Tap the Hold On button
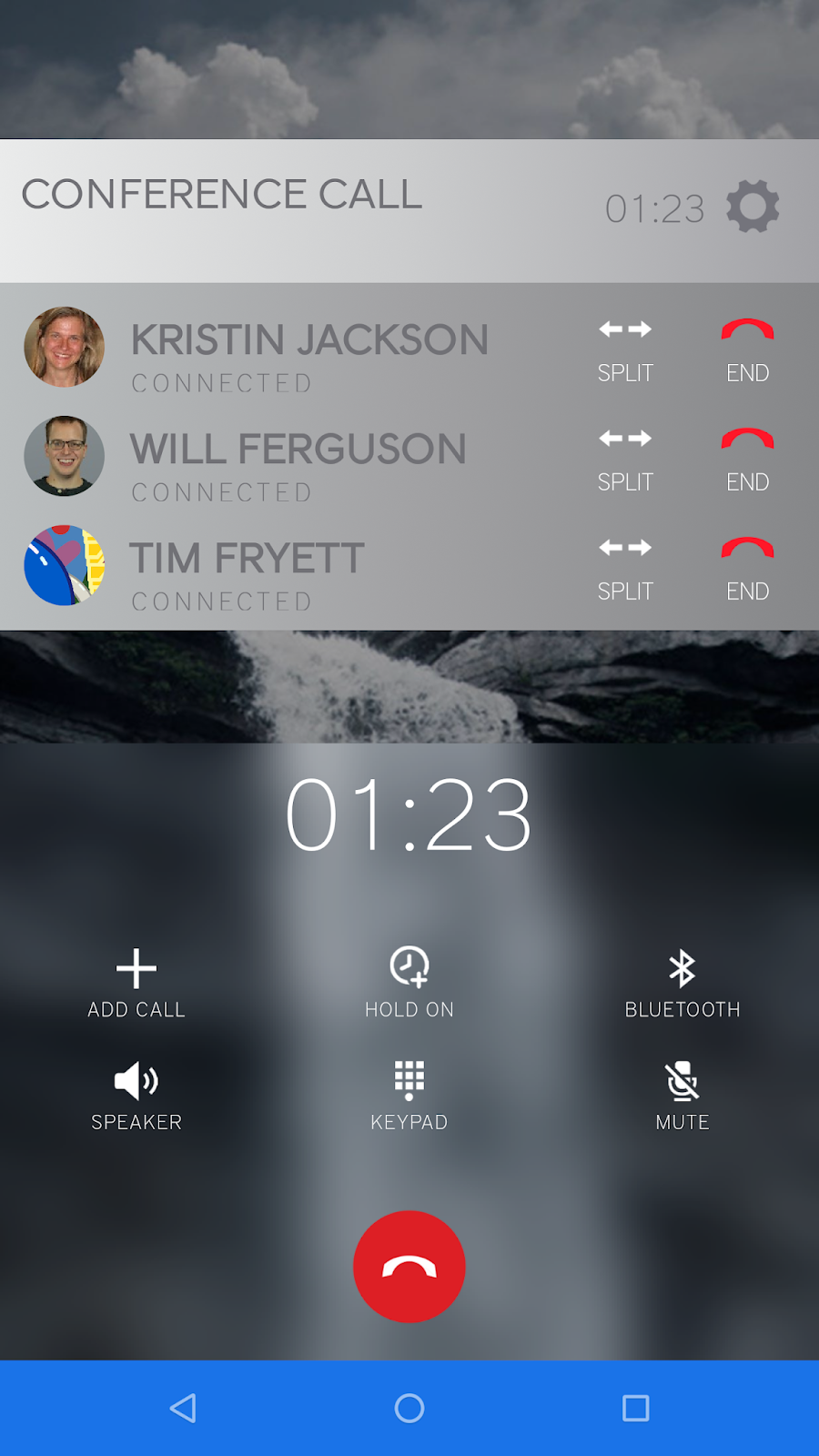This screenshot has width=819, height=1456. 409,983
